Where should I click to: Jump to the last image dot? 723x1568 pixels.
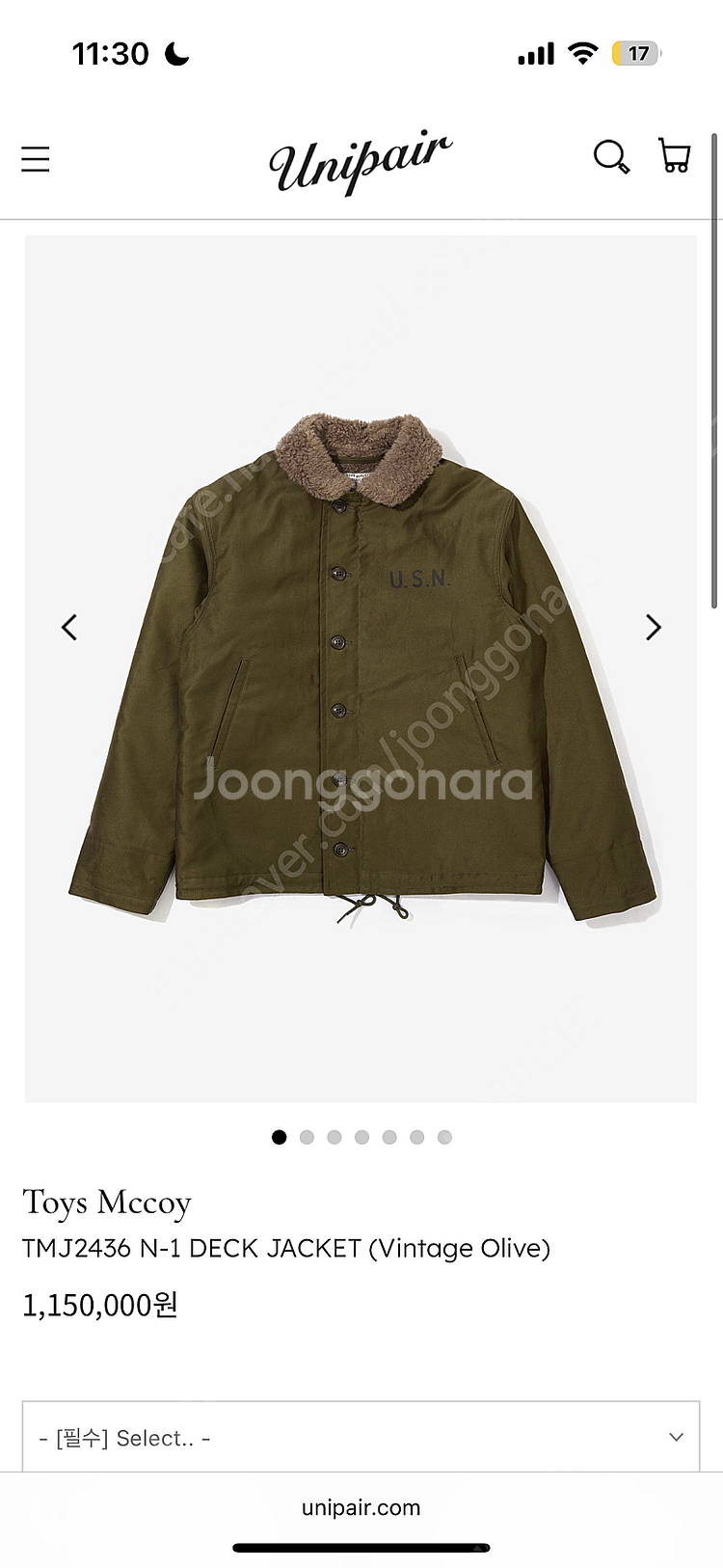pos(444,1137)
